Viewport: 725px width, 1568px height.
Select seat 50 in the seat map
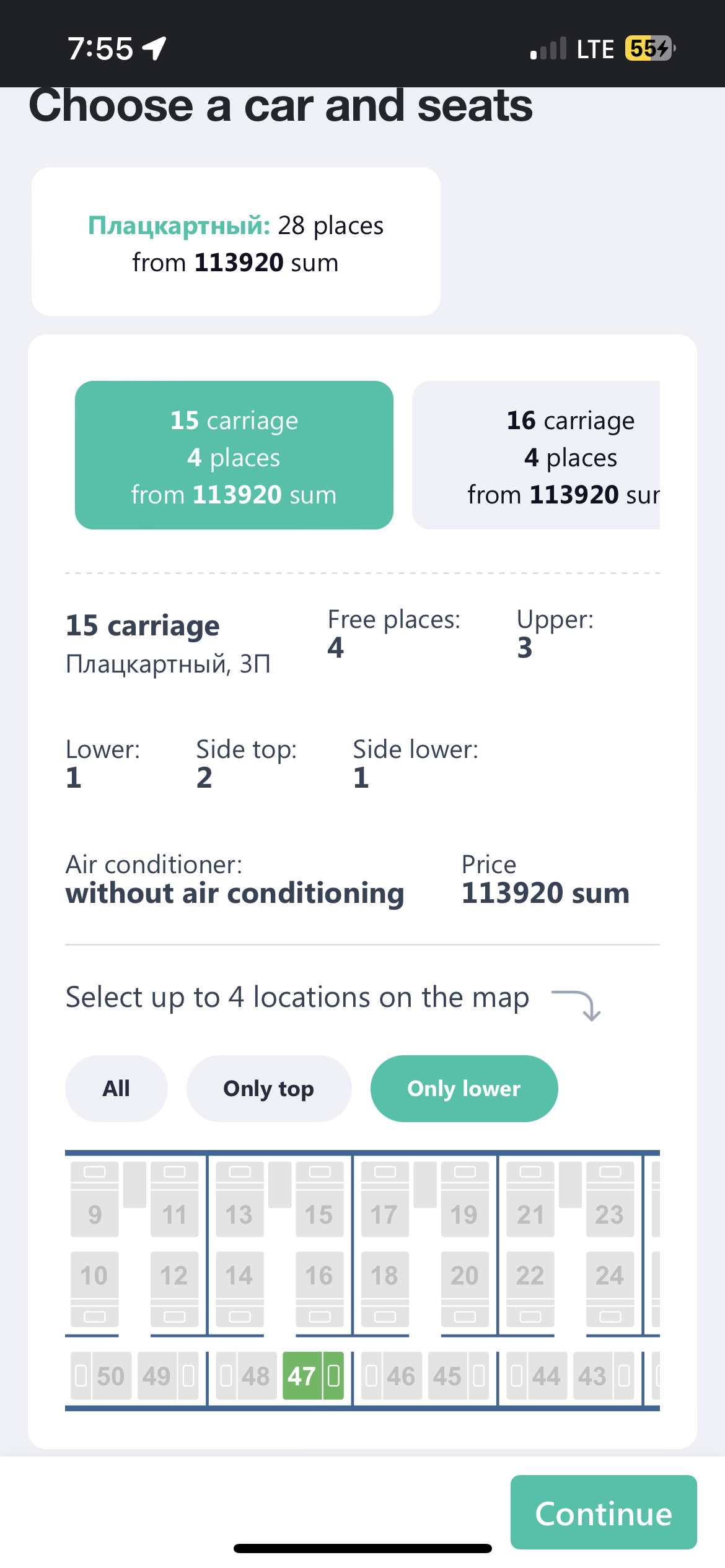click(x=110, y=1375)
